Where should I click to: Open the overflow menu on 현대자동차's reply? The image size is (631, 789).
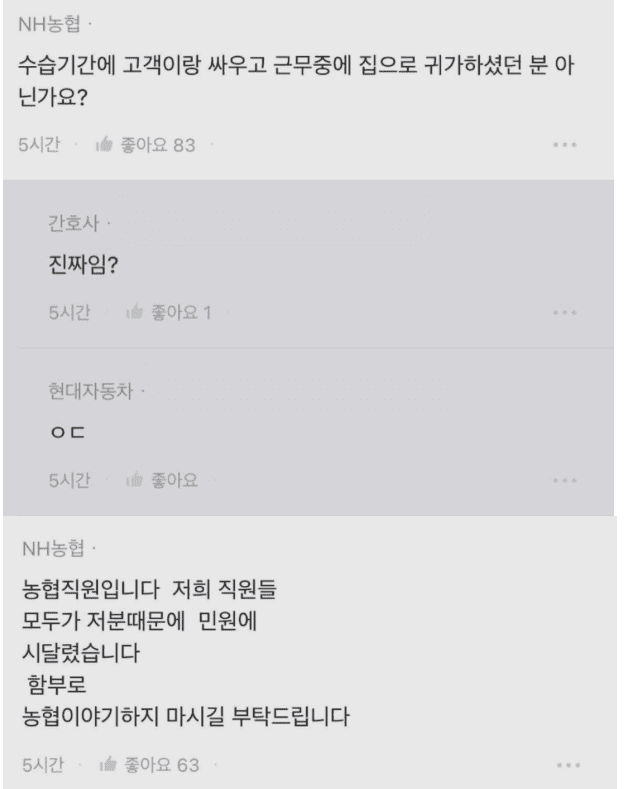[565, 482]
